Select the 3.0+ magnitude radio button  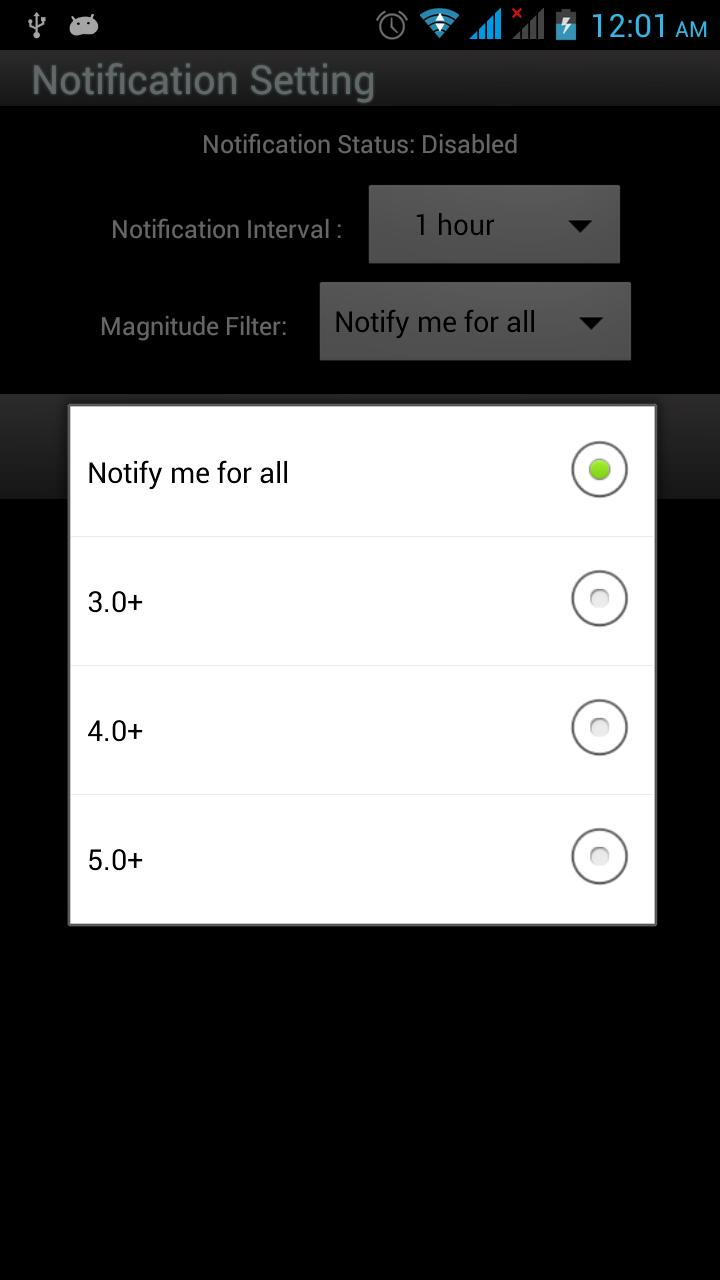(598, 597)
